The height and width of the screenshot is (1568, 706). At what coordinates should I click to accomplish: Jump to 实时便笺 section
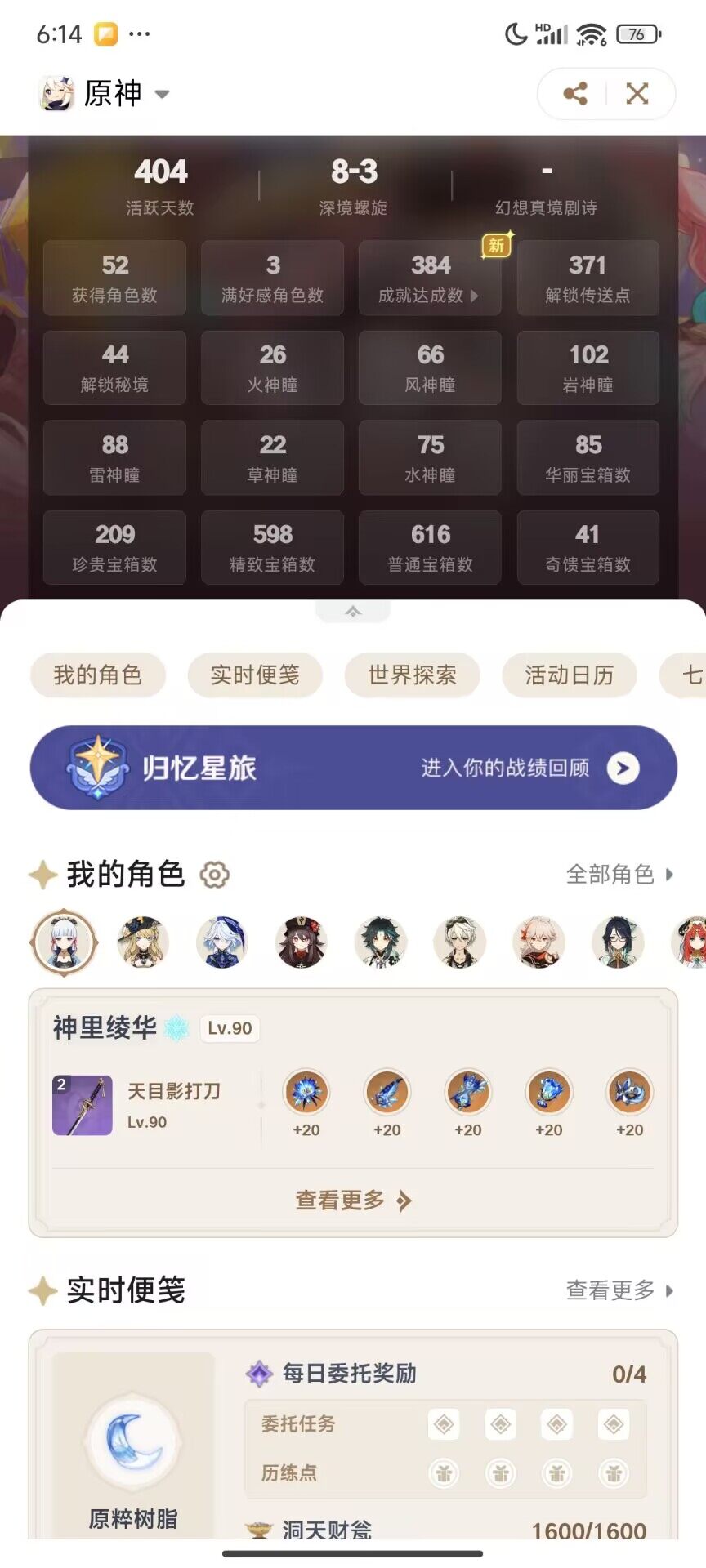pyautogui.click(x=255, y=675)
